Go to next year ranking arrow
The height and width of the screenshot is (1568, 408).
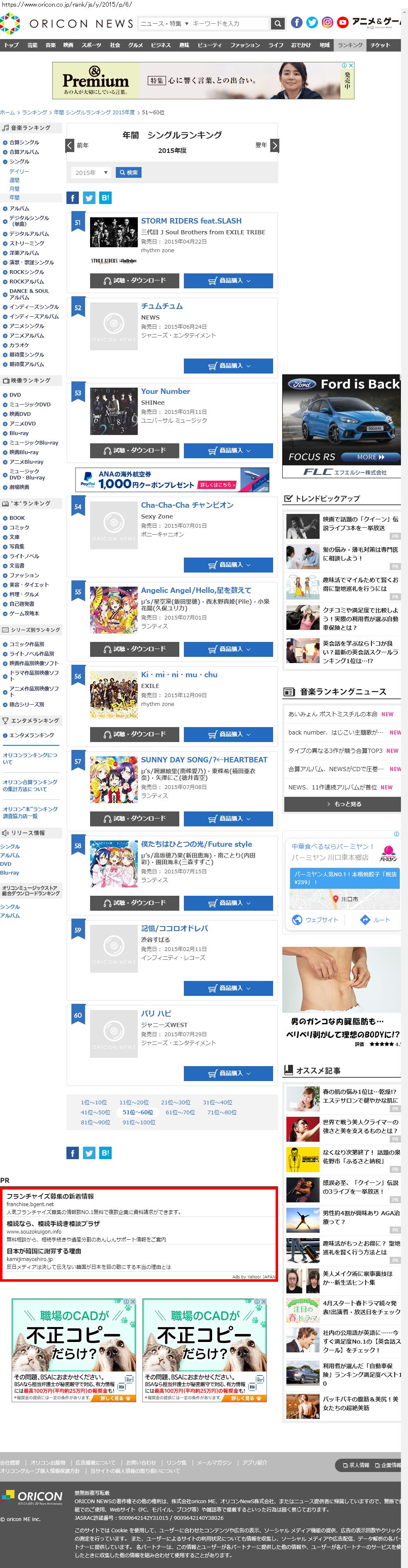pyautogui.click(x=274, y=145)
